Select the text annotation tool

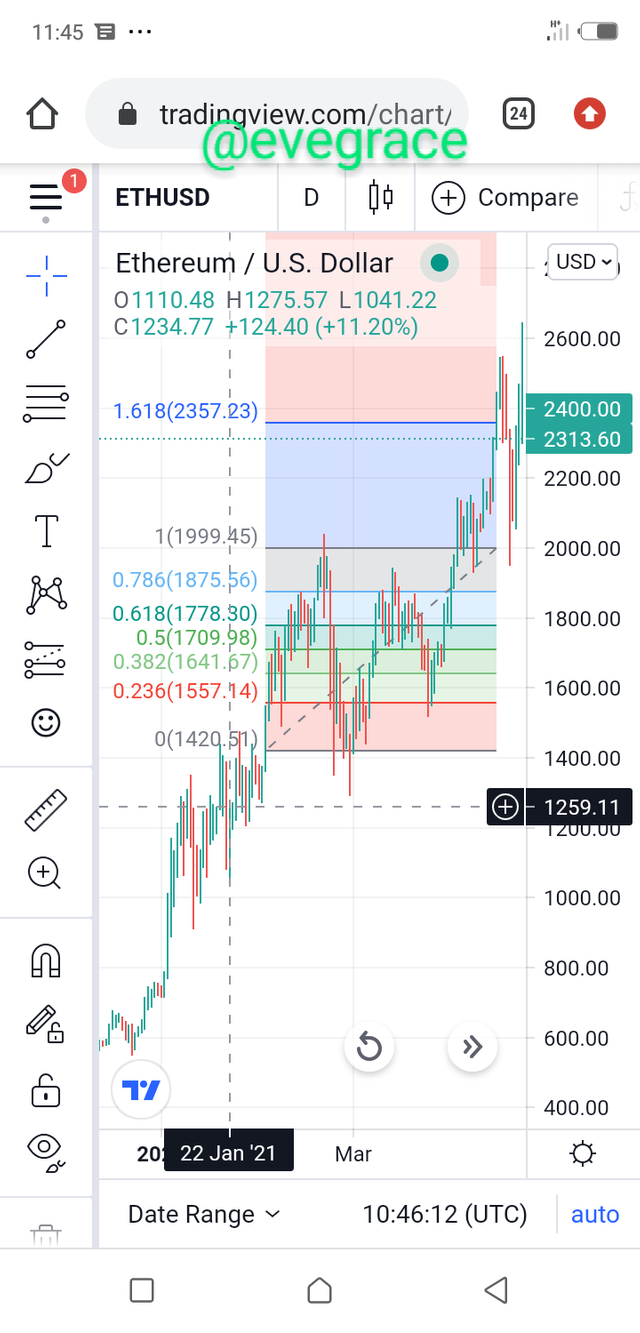[46, 531]
